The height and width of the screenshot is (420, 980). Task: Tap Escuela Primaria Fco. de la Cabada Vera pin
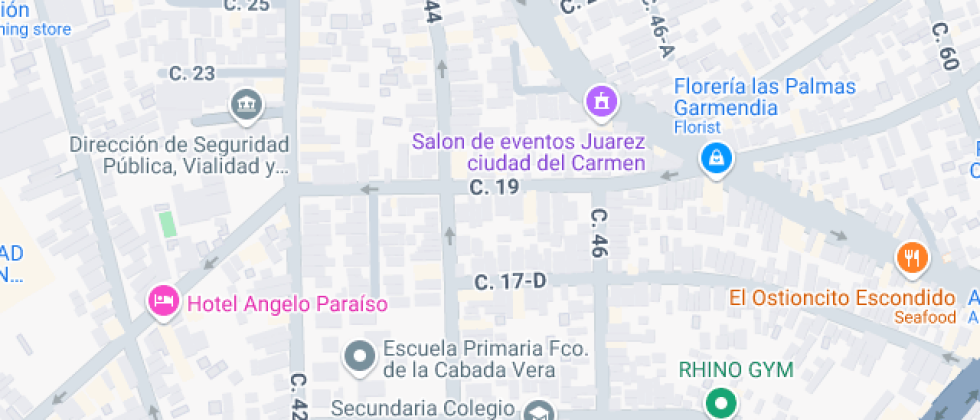(358, 354)
